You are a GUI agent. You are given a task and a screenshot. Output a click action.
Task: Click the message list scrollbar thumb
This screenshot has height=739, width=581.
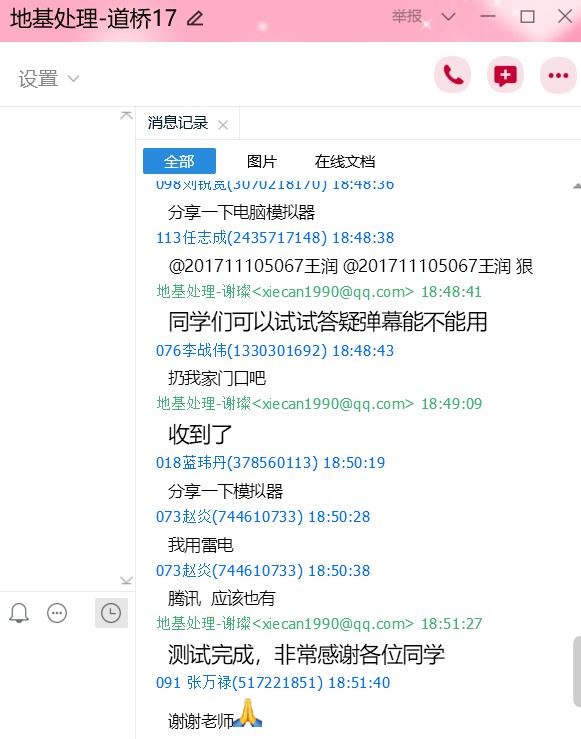point(577,671)
